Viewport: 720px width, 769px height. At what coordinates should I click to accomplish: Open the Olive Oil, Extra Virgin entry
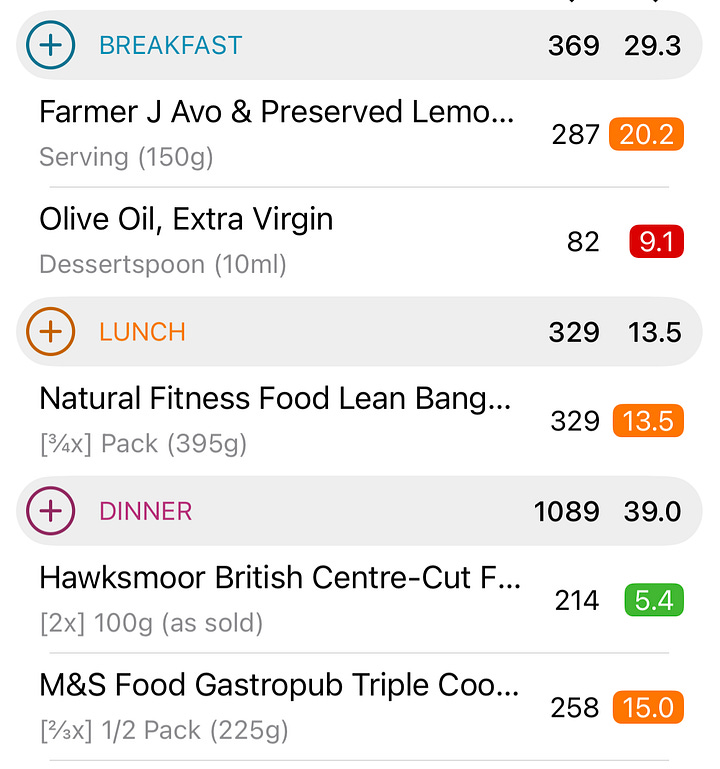[x=360, y=241]
